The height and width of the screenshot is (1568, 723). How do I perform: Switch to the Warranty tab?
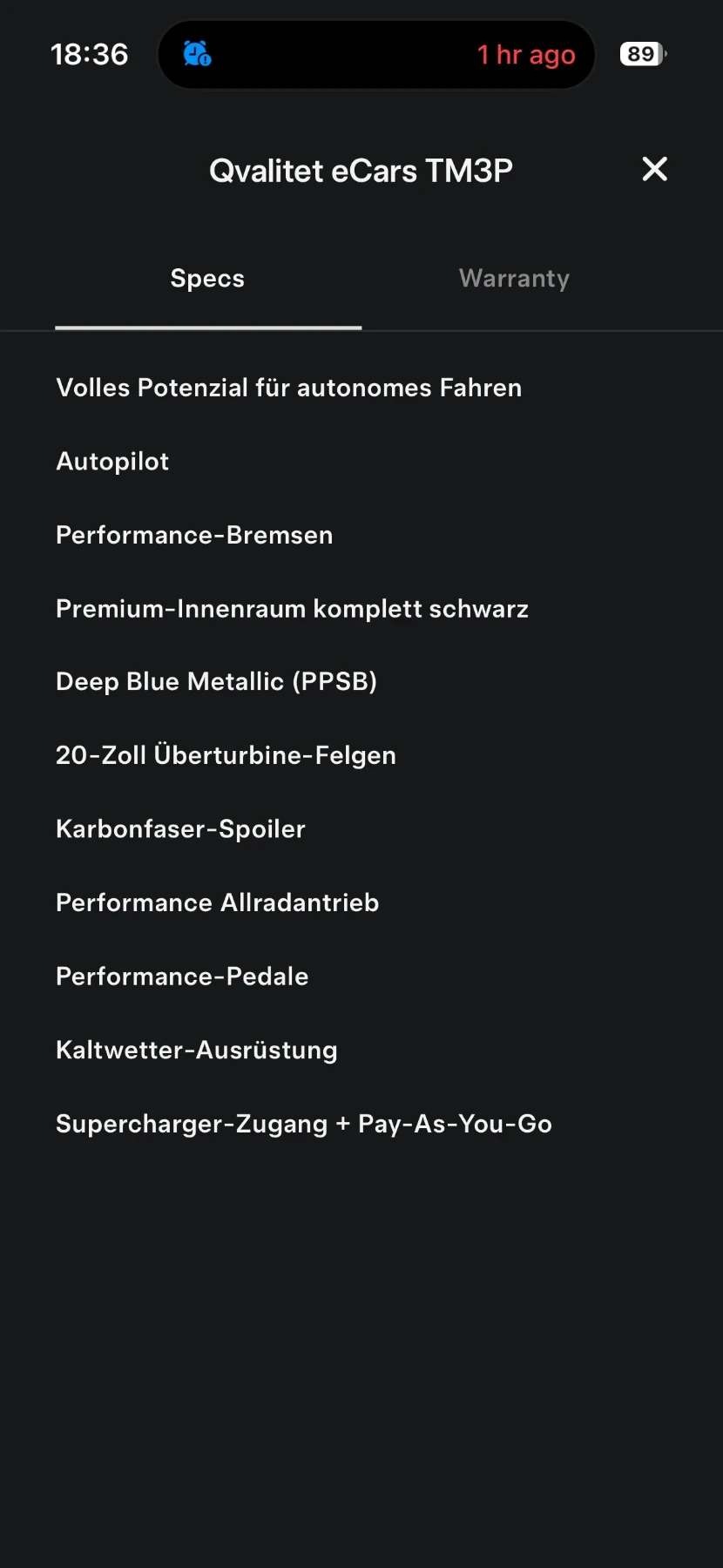click(514, 279)
